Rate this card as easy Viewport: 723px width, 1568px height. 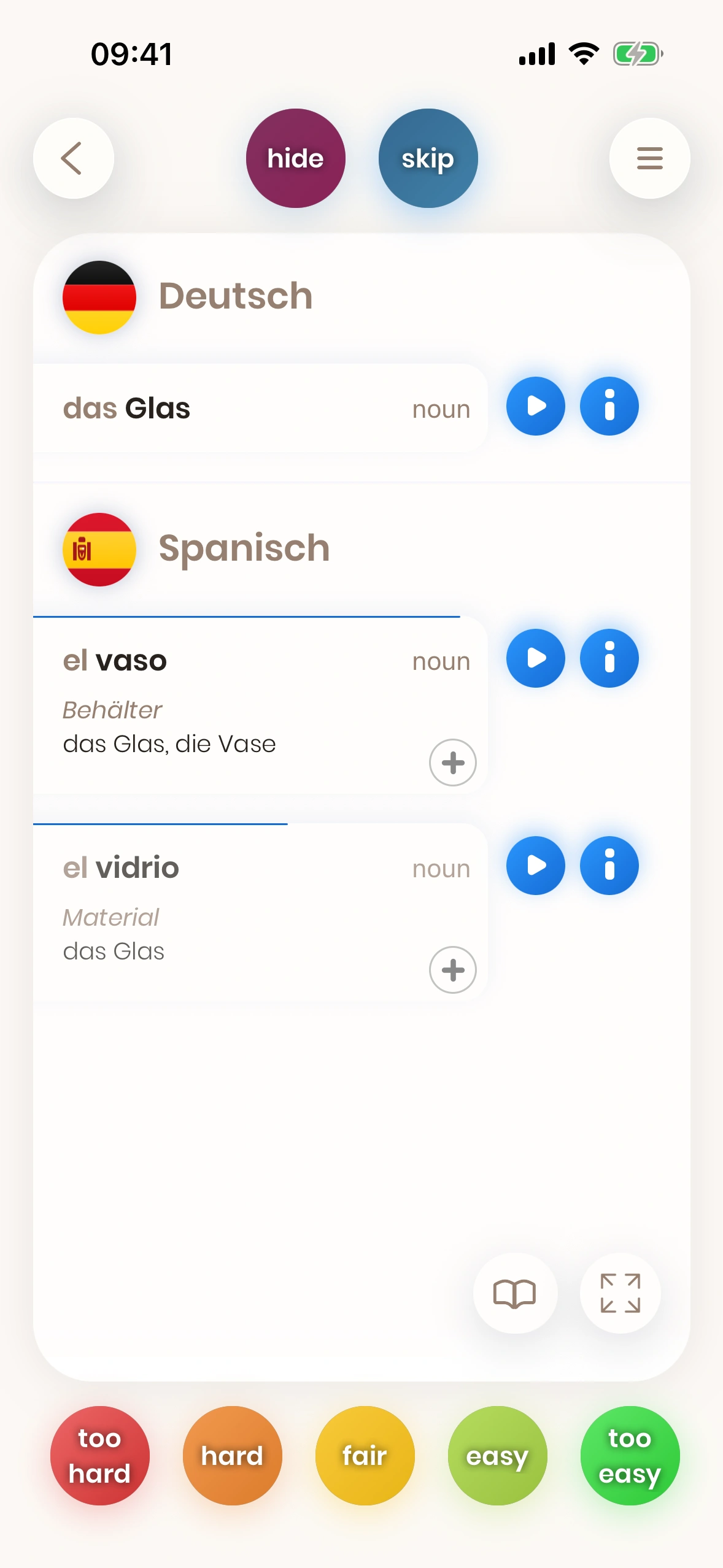[497, 1455]
